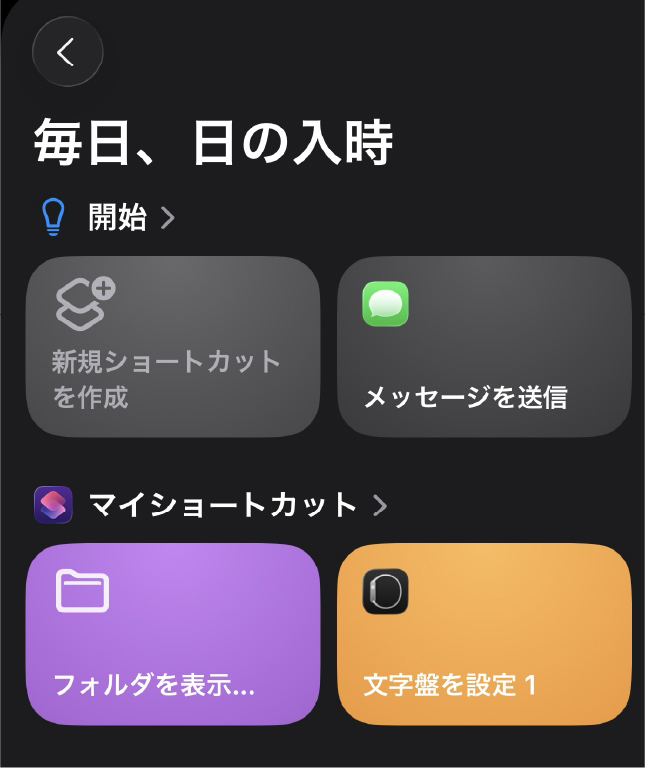The image size is (645, 768).
Task: Go back using the arrow button
Action: [67, 52]
